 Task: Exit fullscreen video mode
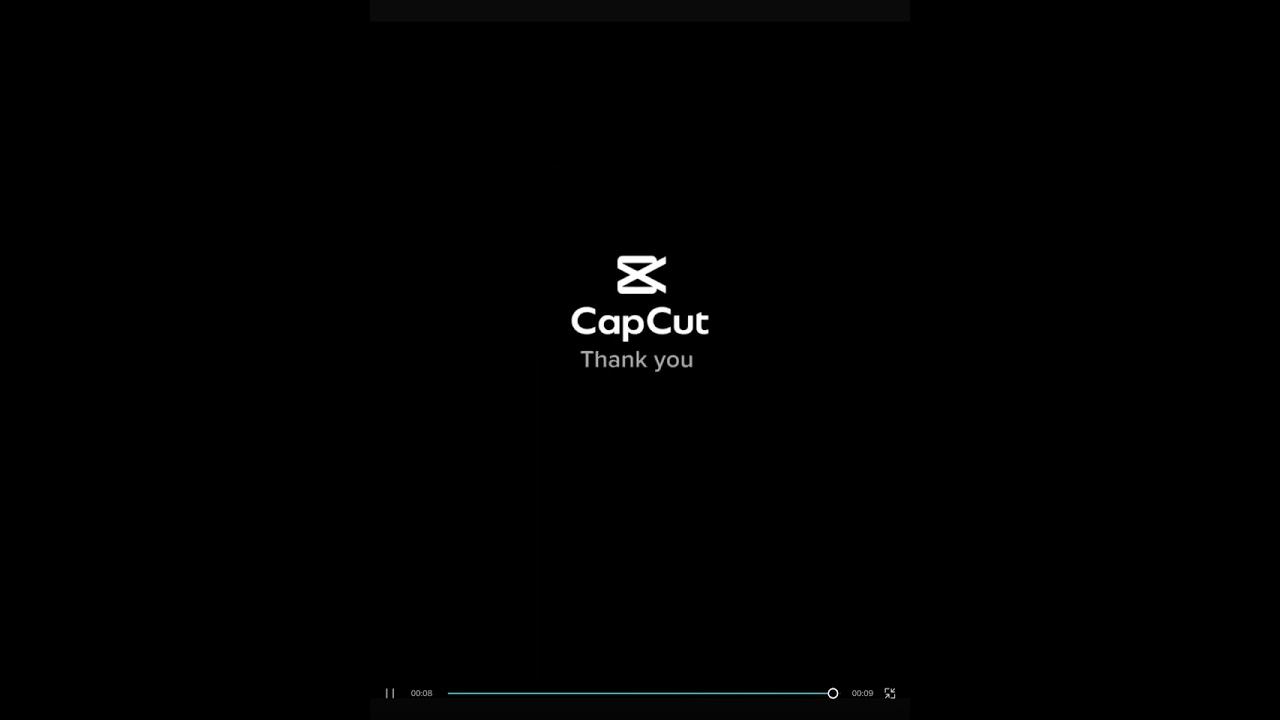coord(890,693)
